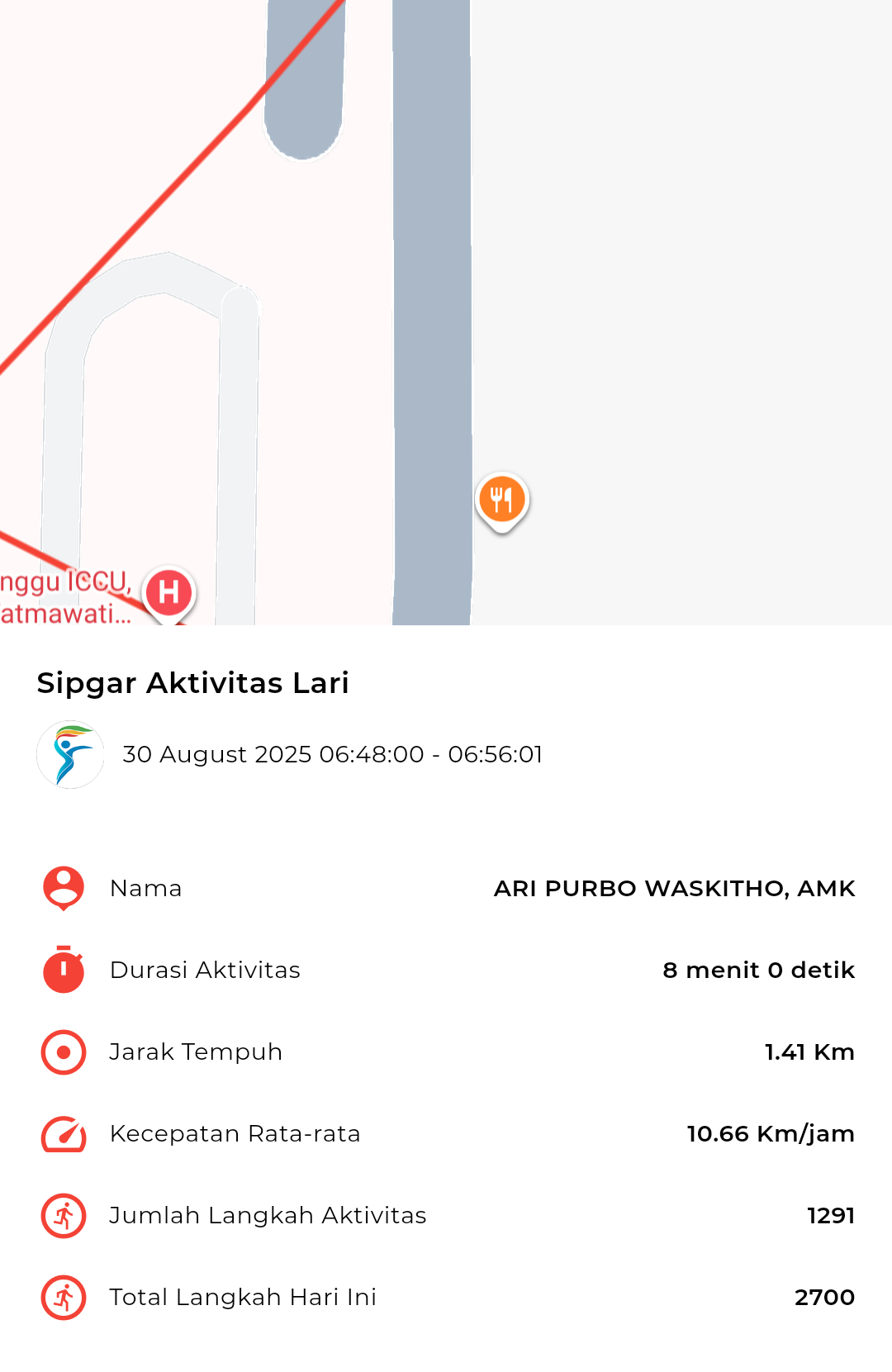Tap the orange restaurant marker on the map

click(501, 500)
